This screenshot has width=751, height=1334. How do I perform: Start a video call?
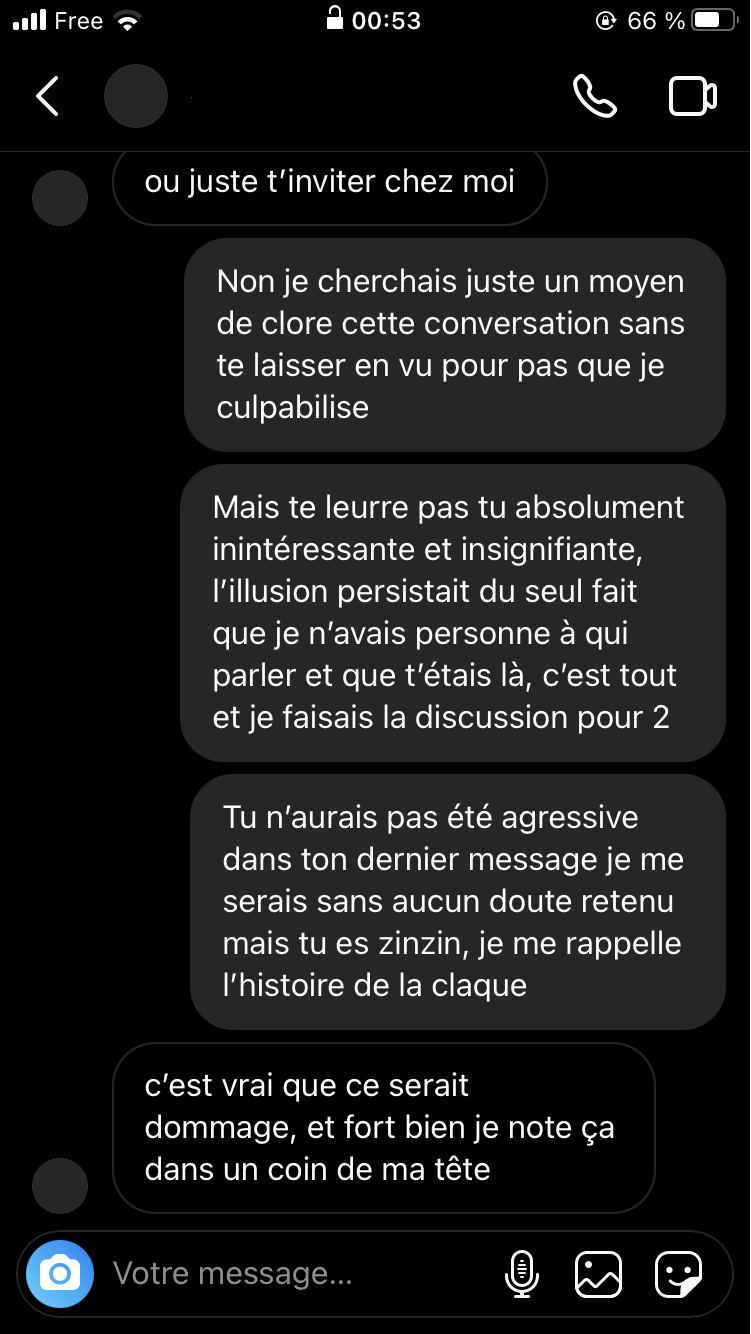pyautogui.click(x=692, y=96)
